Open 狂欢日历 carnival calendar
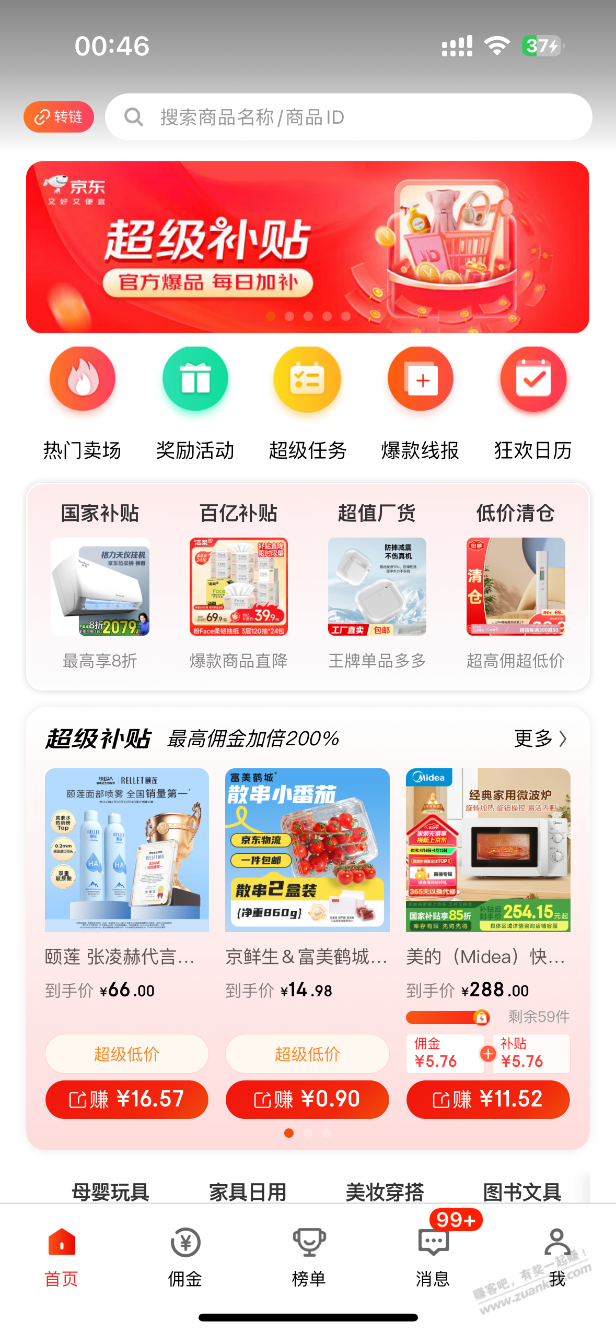Viewport: 616px width, 1334px height. [533, 381]
